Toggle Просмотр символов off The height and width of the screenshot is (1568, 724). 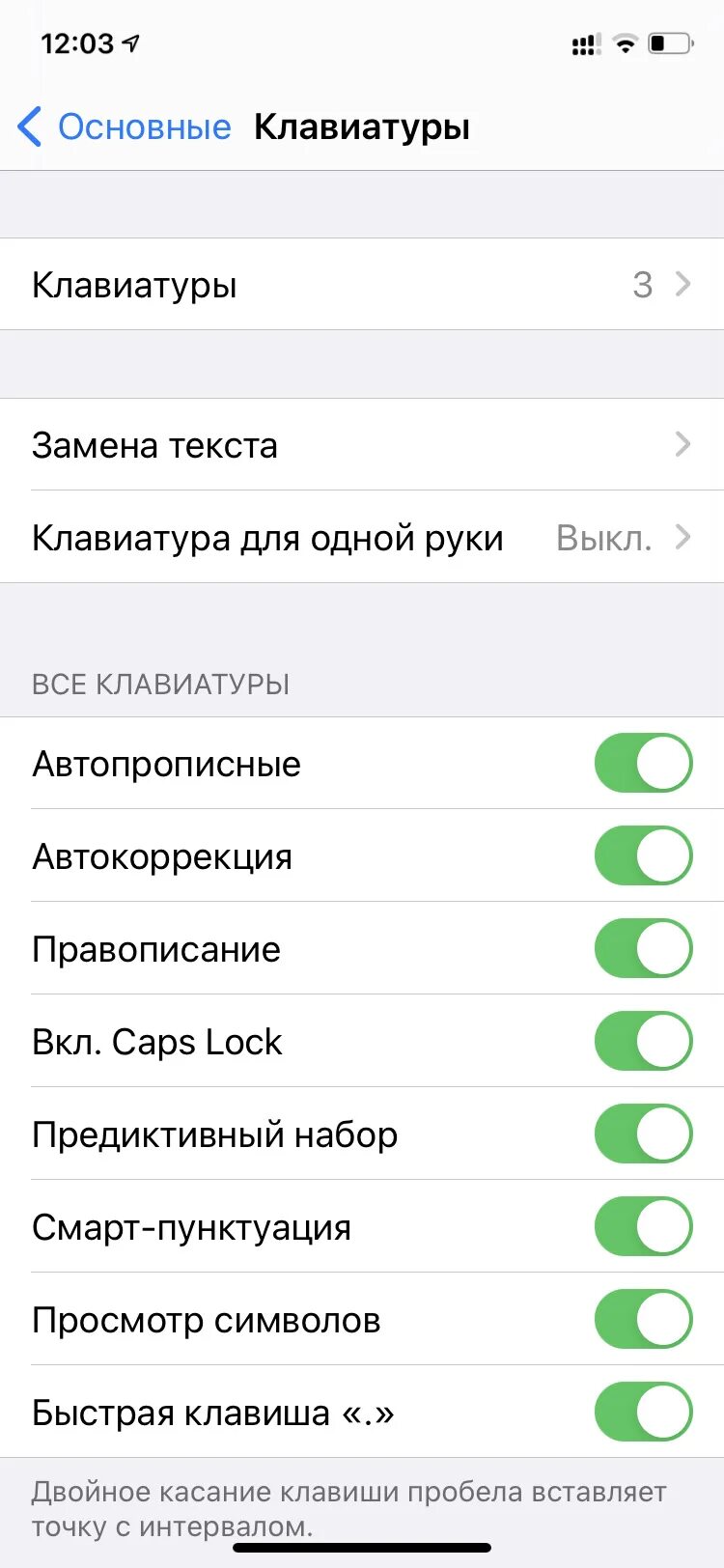[643, 1320]
